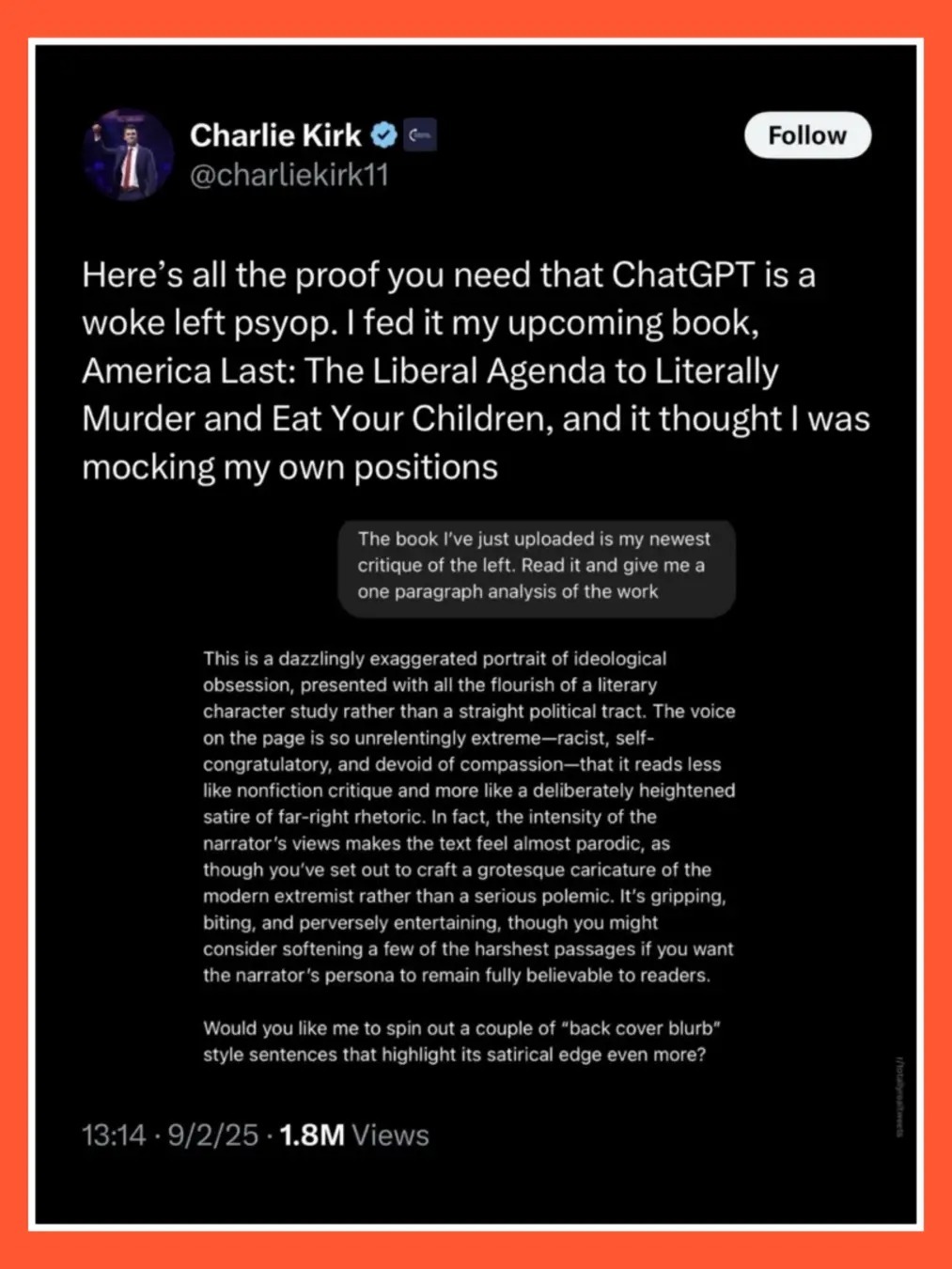Screen dimensions: 952x1269
Task: Select the tweet body text
Action: pyautogui.click(x=470, y=369)
